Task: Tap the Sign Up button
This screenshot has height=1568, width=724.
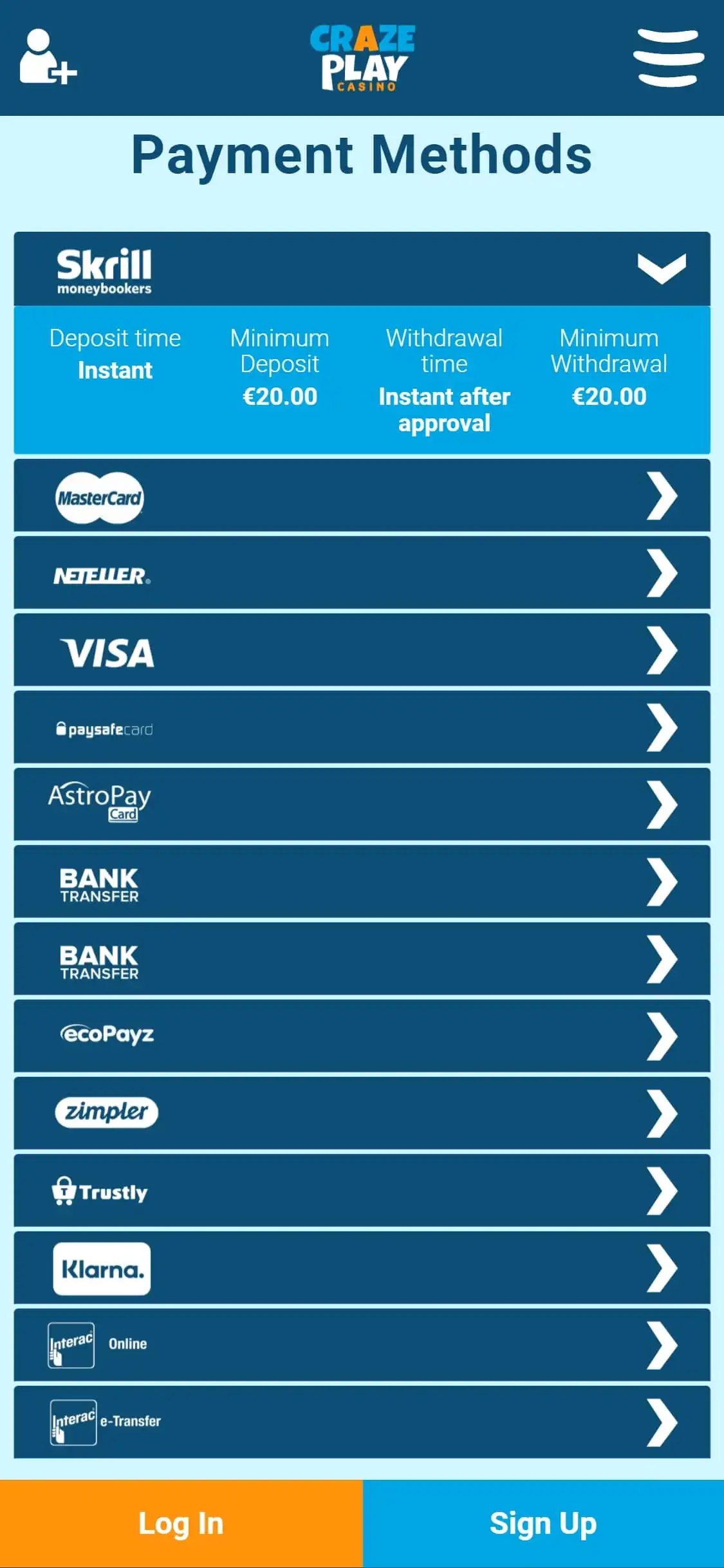Action: [x=543, y=1524]
